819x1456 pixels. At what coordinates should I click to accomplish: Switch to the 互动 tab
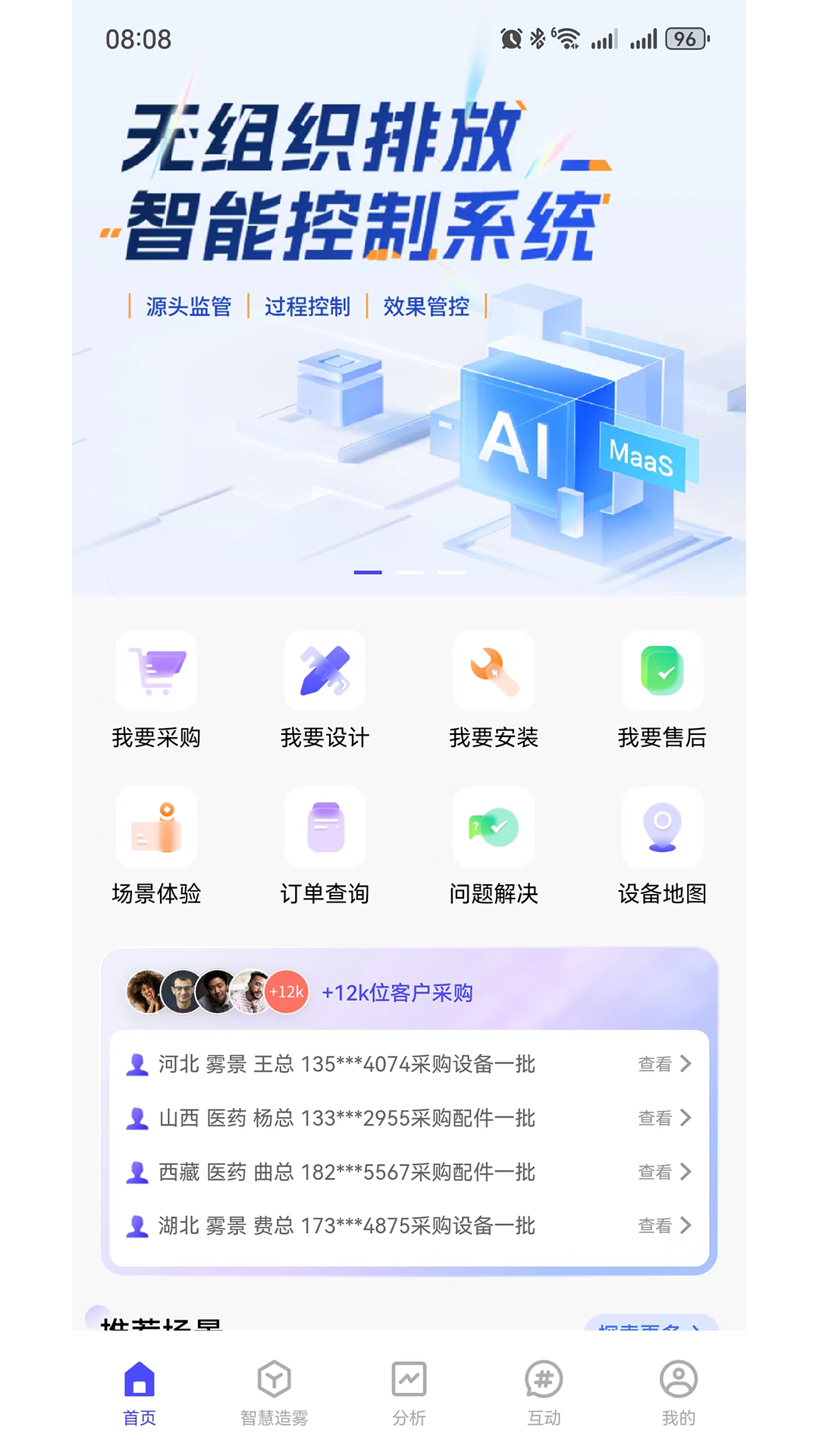pyautogui.click(x=544, y=1393)
